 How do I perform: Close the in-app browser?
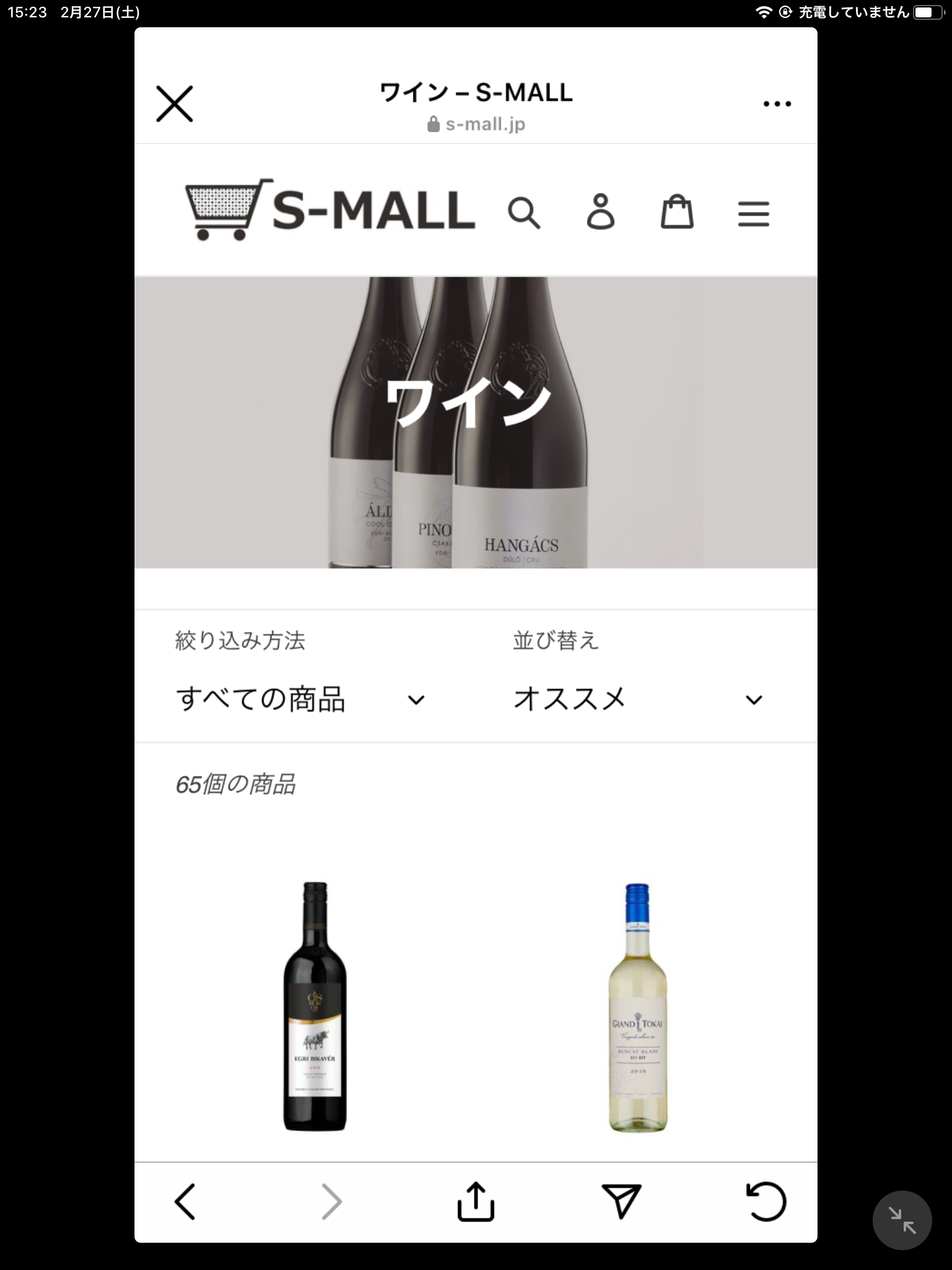coord(174,104)
